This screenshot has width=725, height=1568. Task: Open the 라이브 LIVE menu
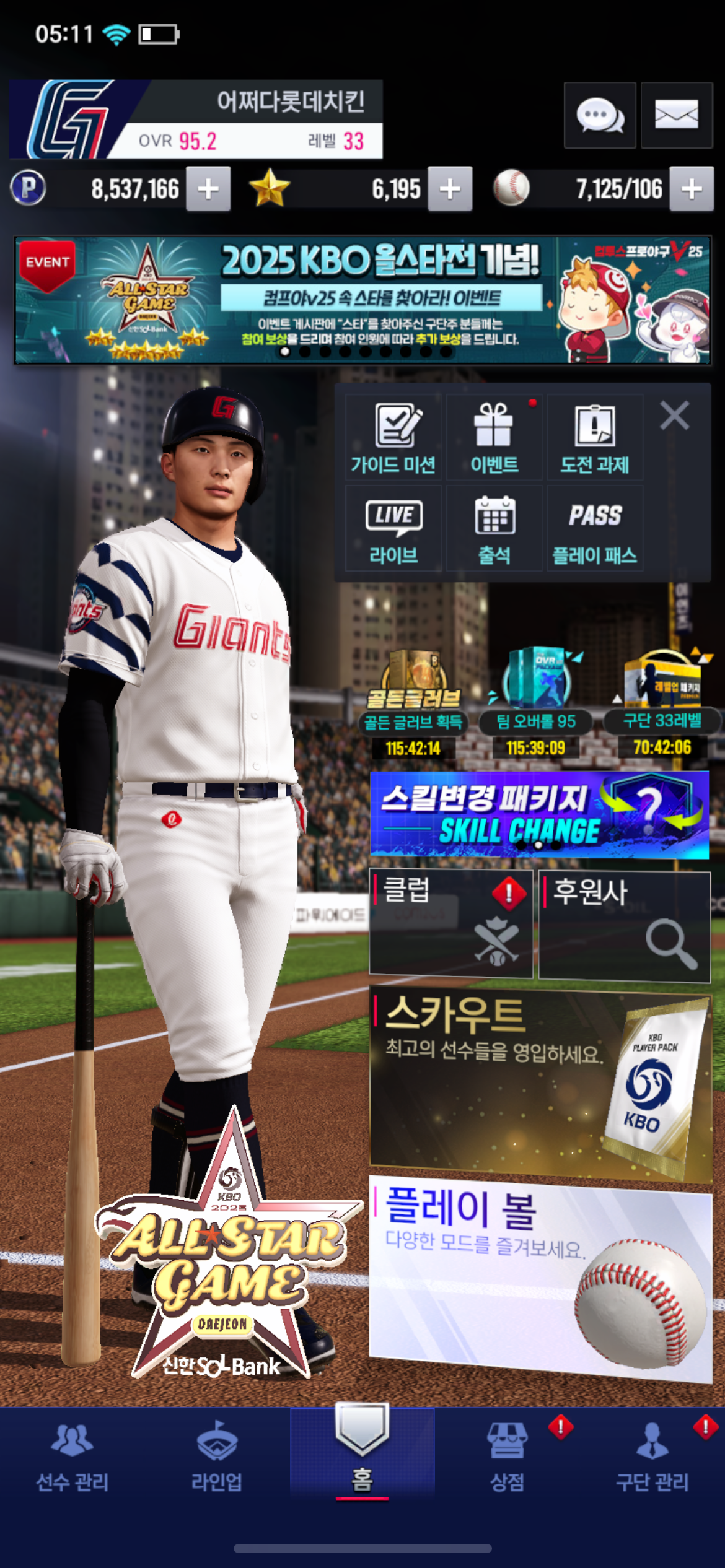(393, 529)
